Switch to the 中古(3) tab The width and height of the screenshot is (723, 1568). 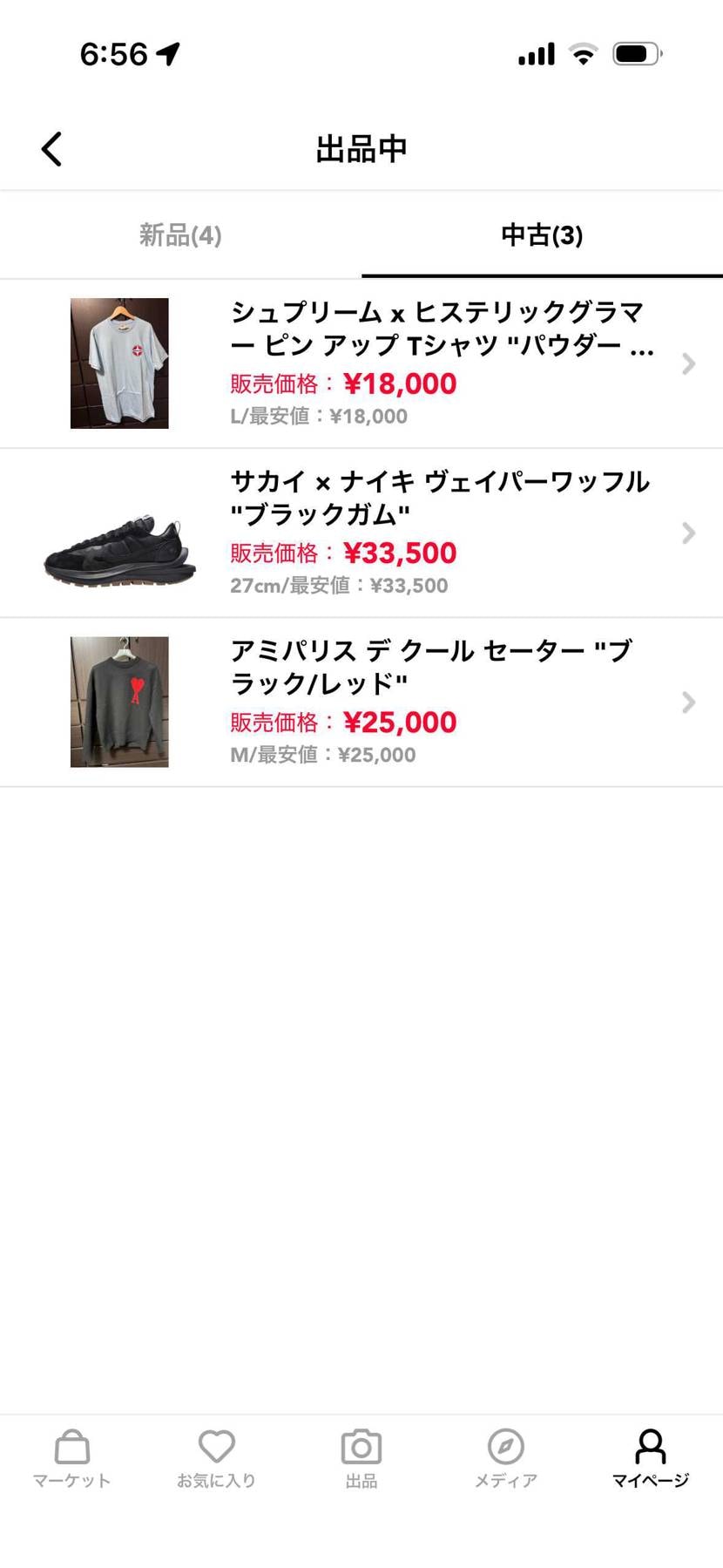[x=542, y=235]
